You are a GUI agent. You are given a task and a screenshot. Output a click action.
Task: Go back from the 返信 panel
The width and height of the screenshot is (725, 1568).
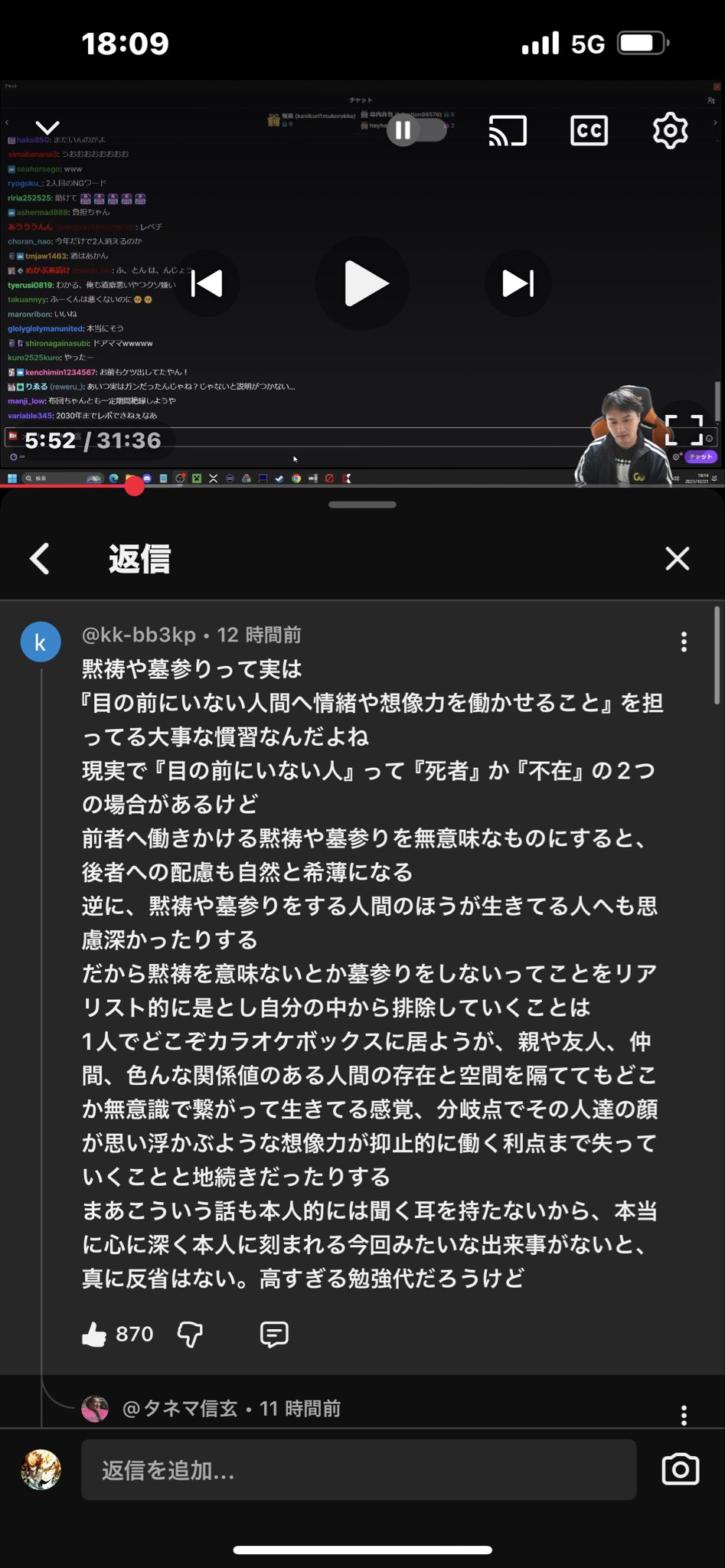tap(40, 559)
